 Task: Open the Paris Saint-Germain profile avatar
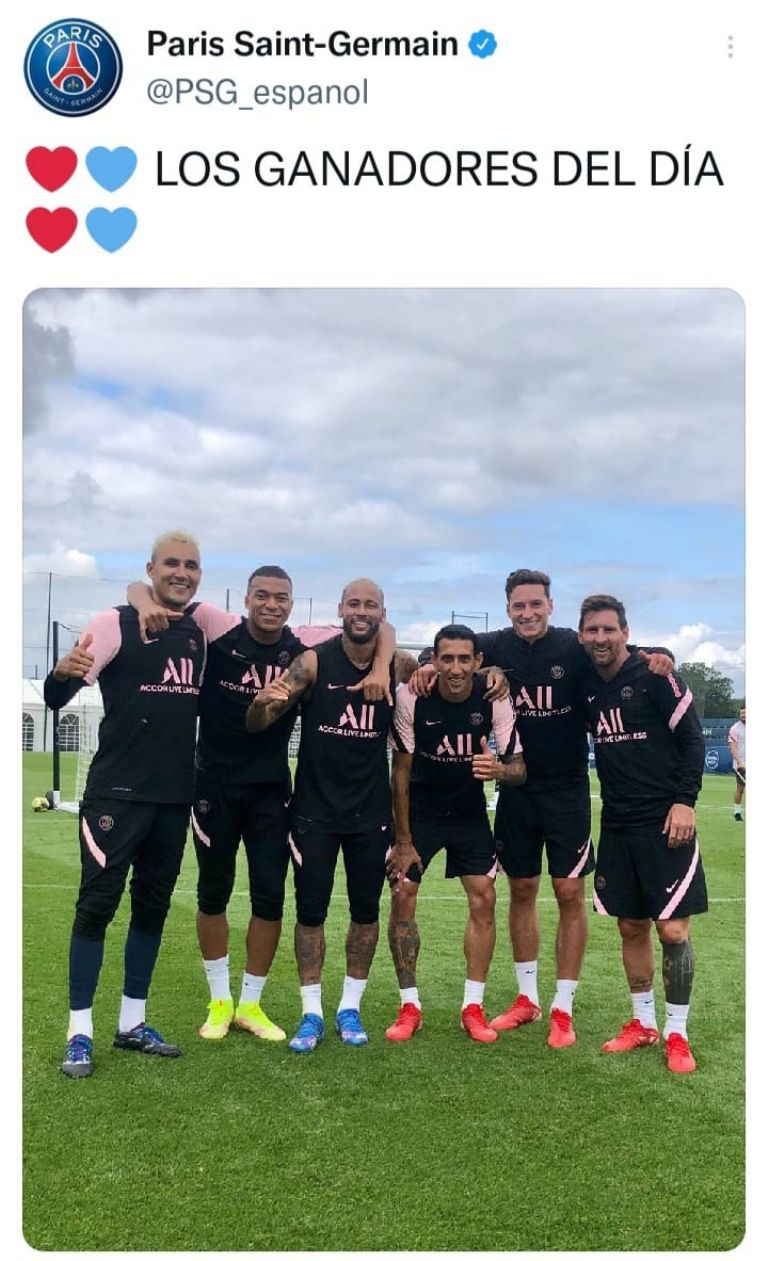(x=73, y=67)
